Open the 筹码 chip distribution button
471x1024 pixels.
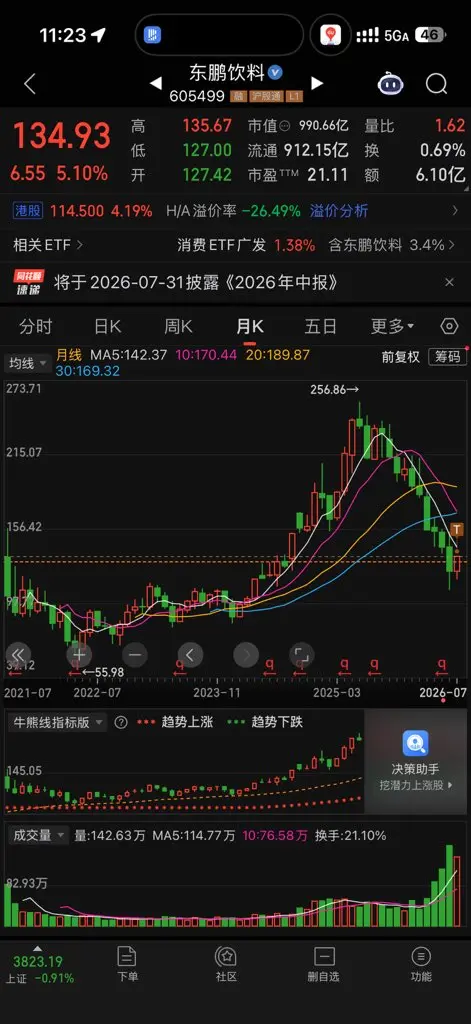tap(447, 357)
